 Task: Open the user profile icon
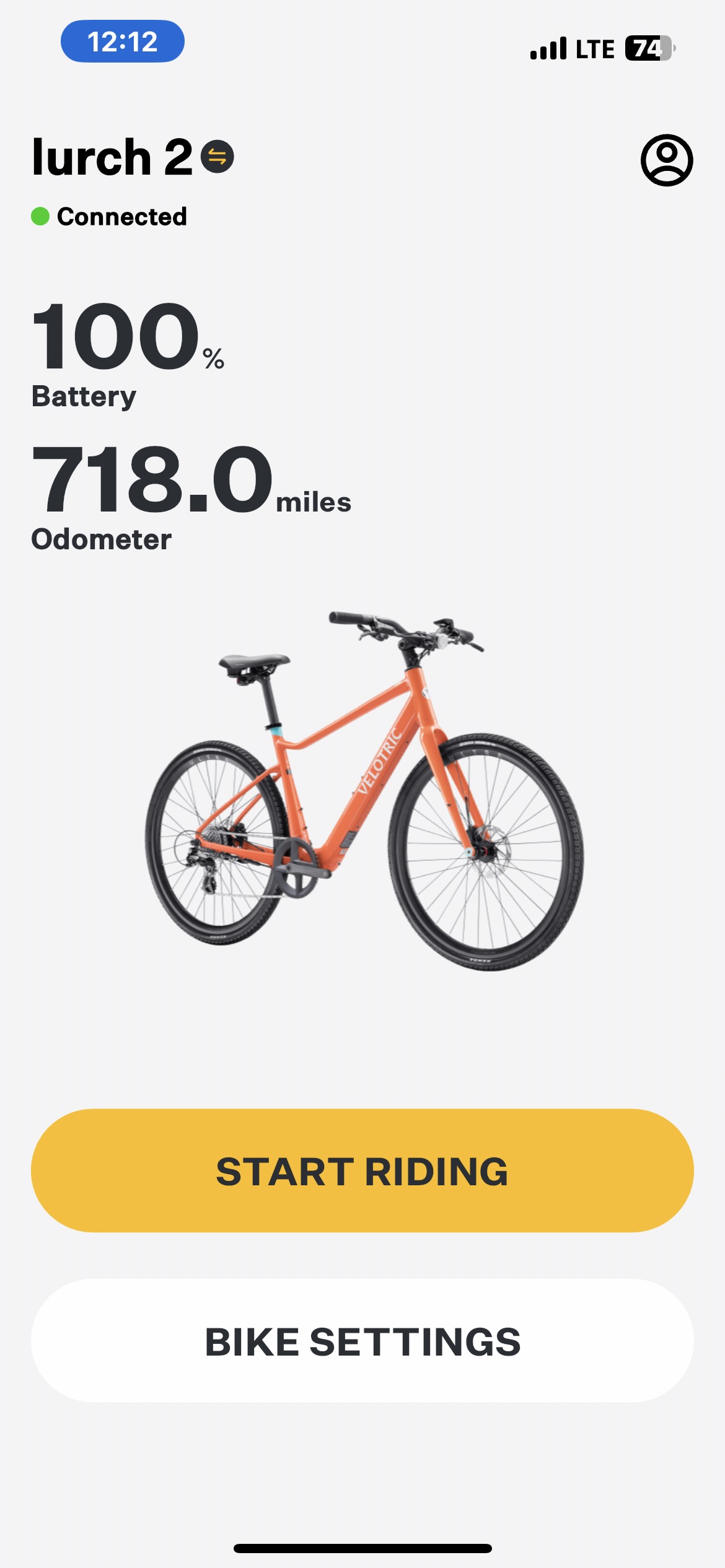[x=666, y=160]
